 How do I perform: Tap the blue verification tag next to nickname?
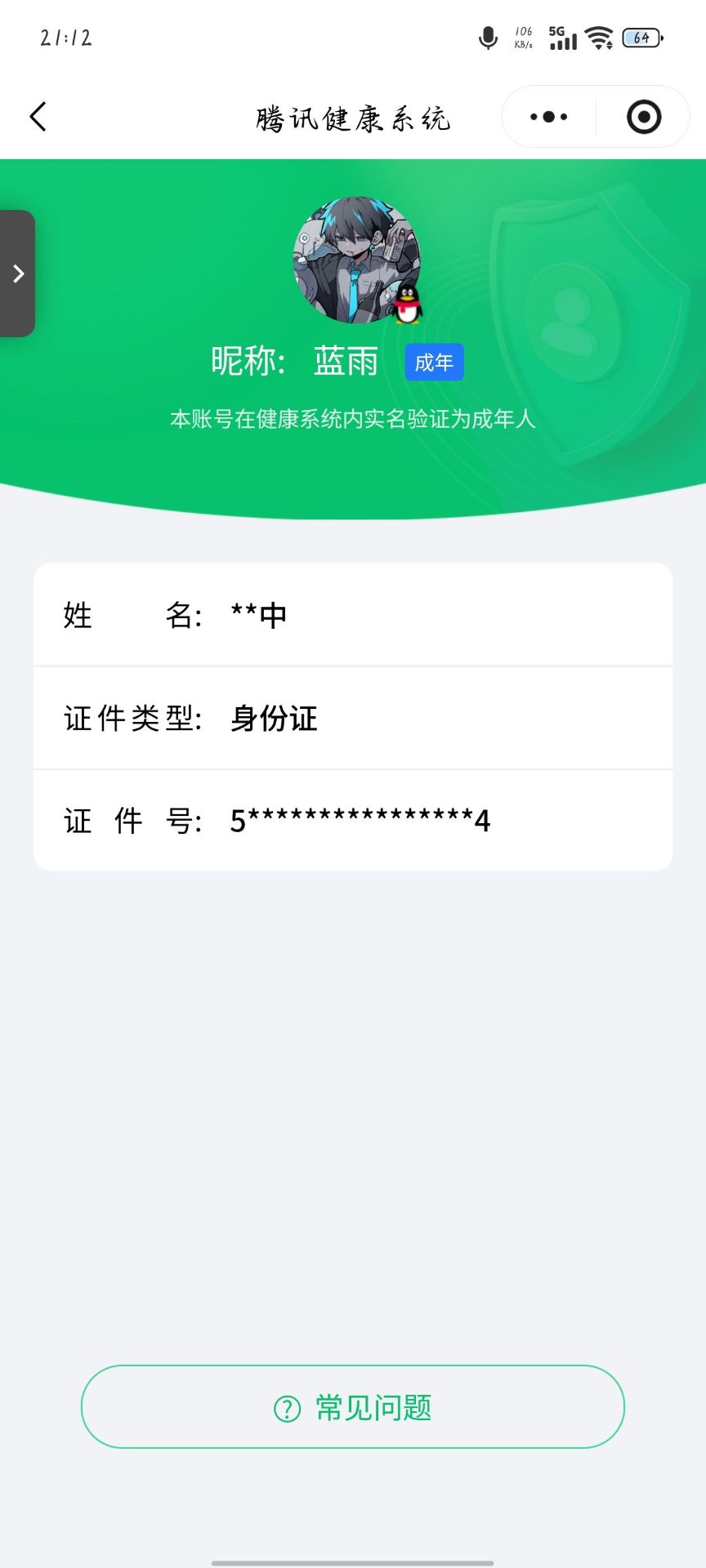435,362
